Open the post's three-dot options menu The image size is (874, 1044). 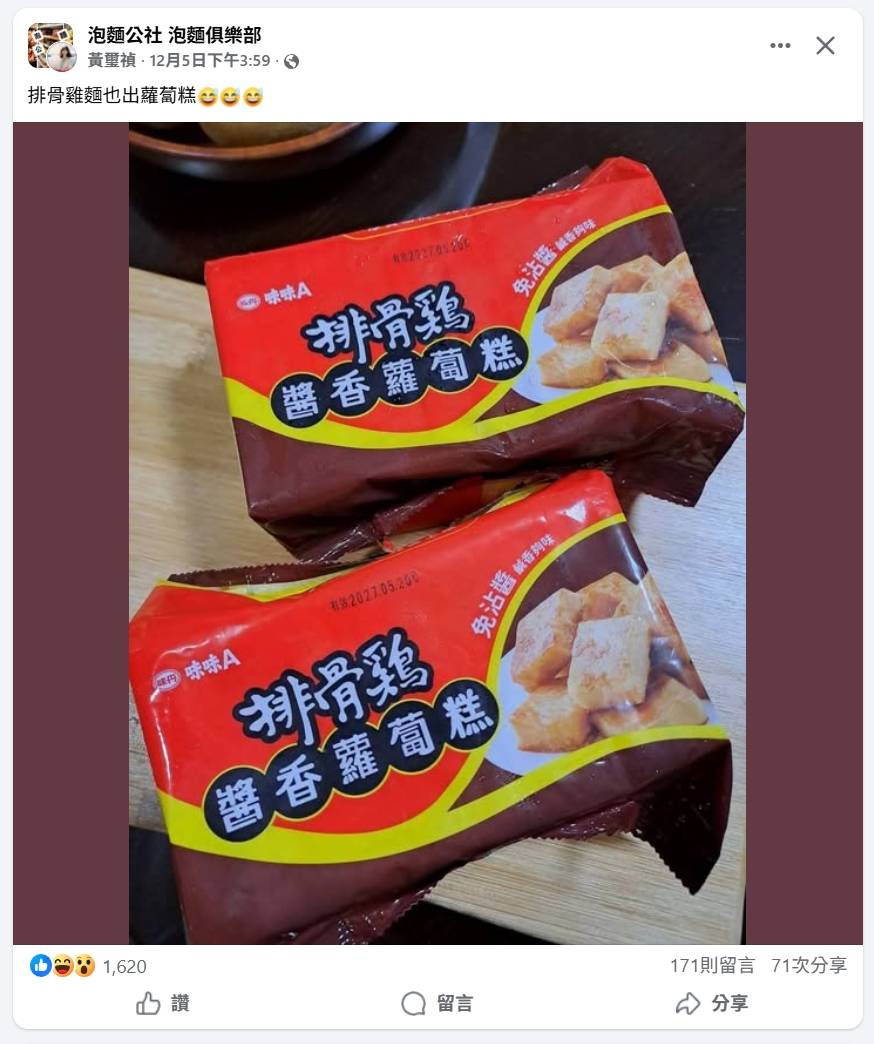coord(780,46)
